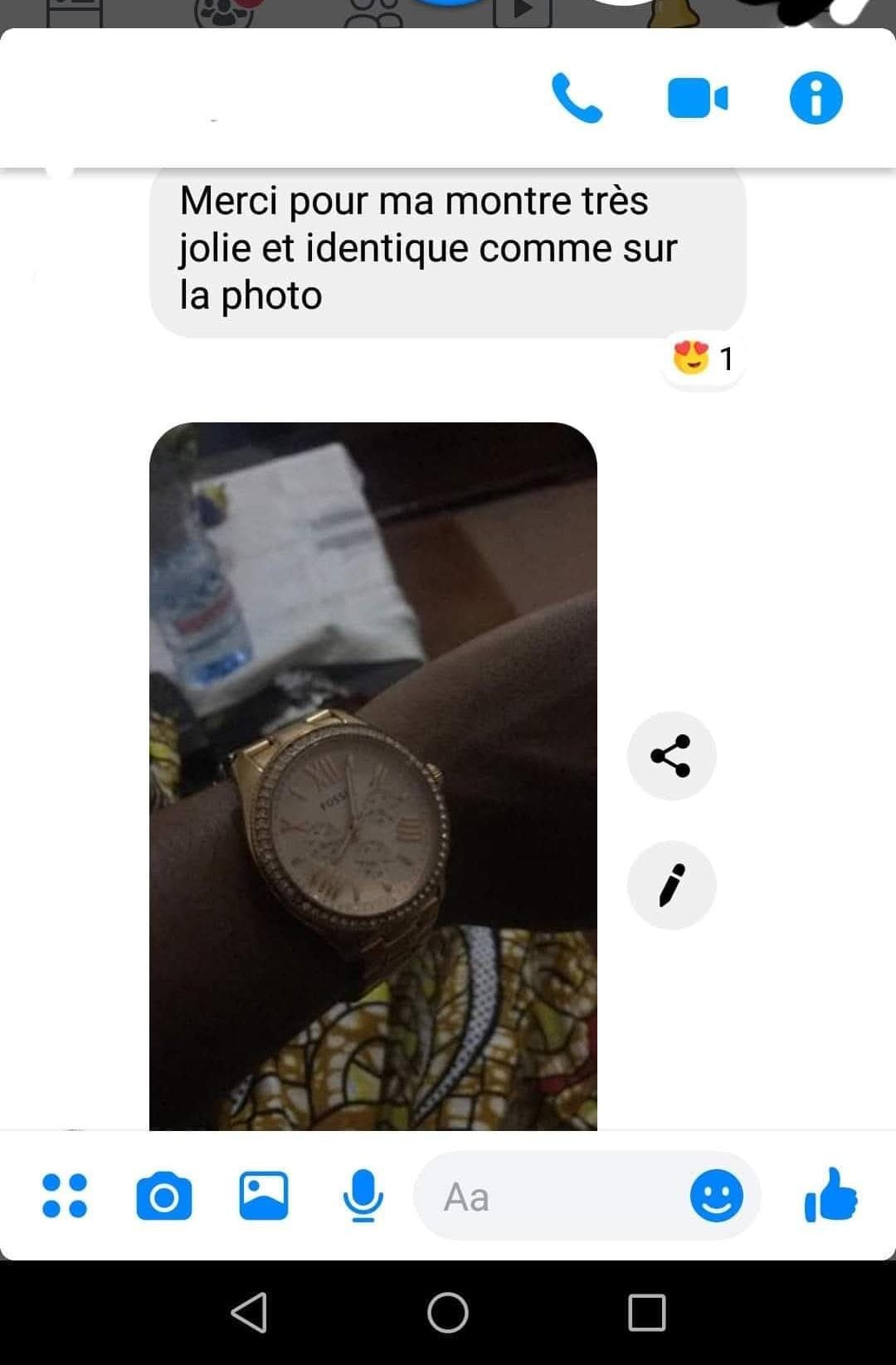
Task: Start a video call
Action: (697, 98)
